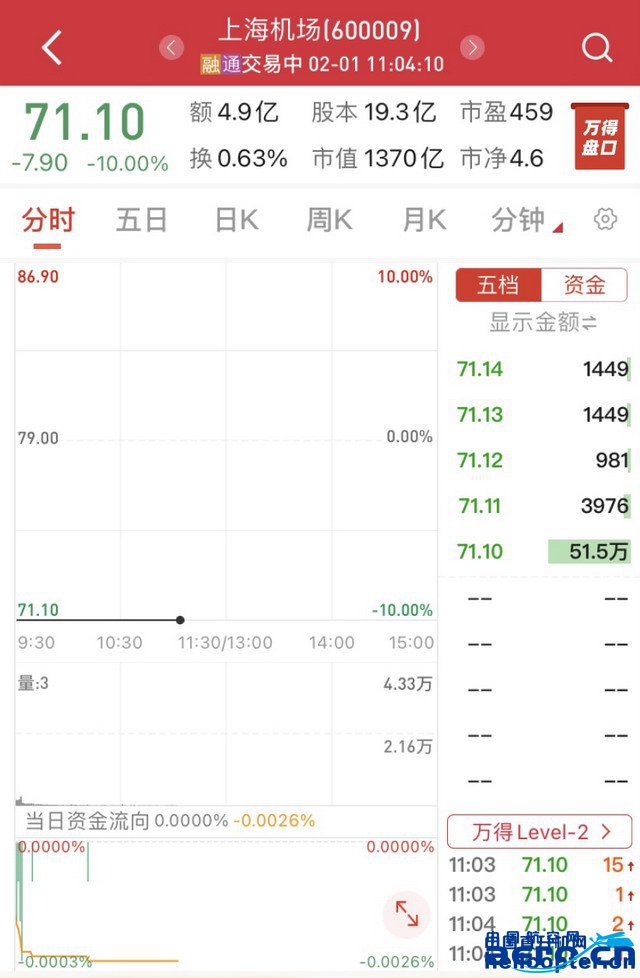Select the 五档 segment
The width and height of the screenshot is (640, 978).
tap(498, 285)
